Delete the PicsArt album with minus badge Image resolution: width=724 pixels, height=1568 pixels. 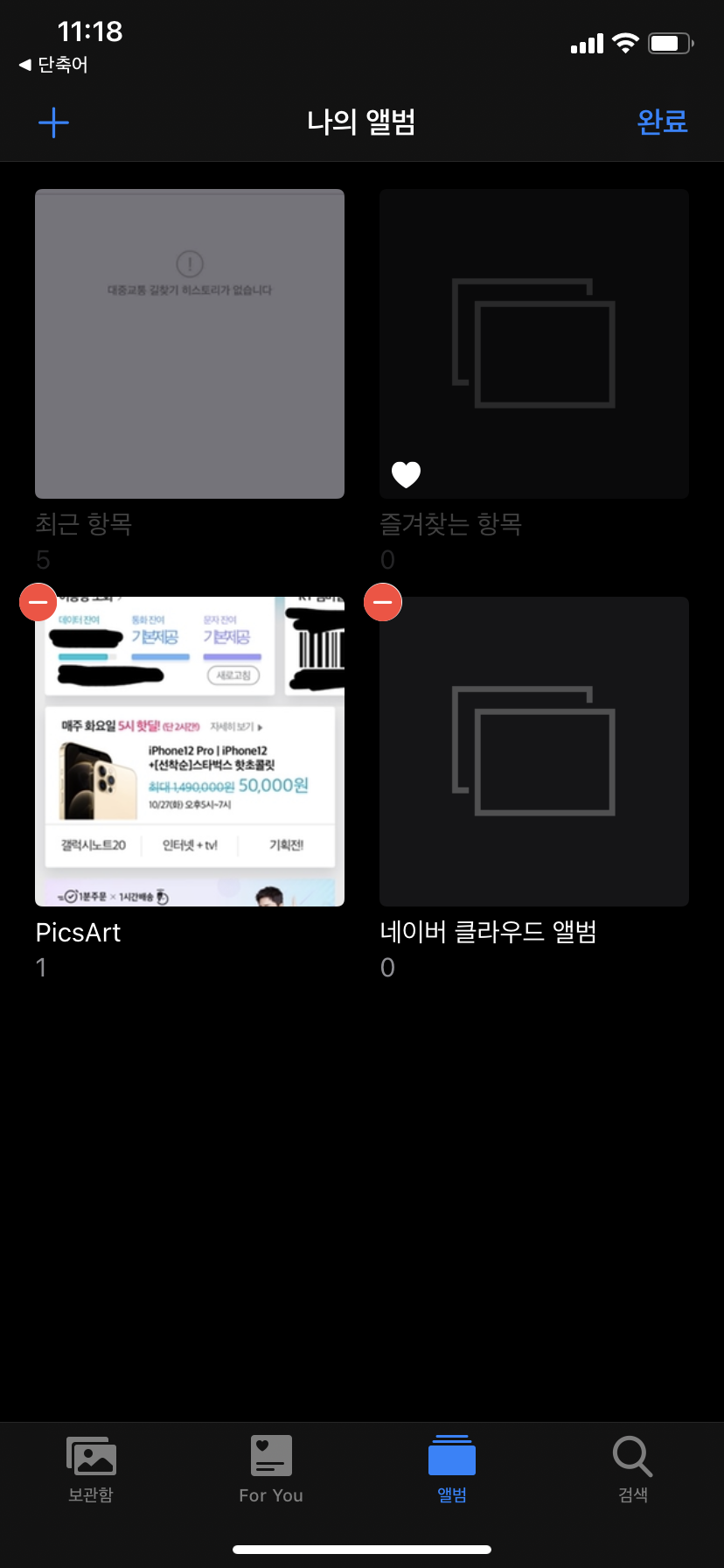(38, 602)
